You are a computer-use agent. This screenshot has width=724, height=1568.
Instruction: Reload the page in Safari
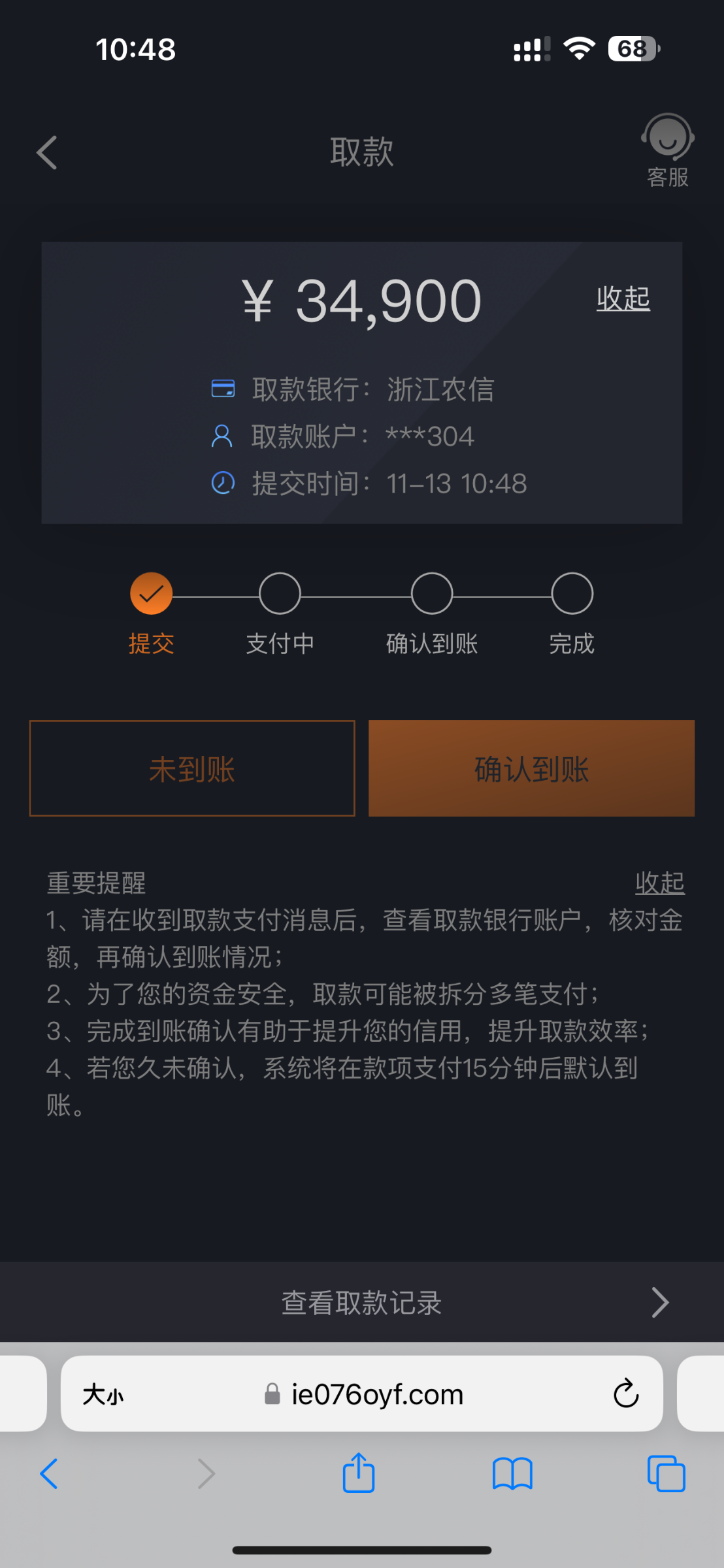pos(625,1394)
